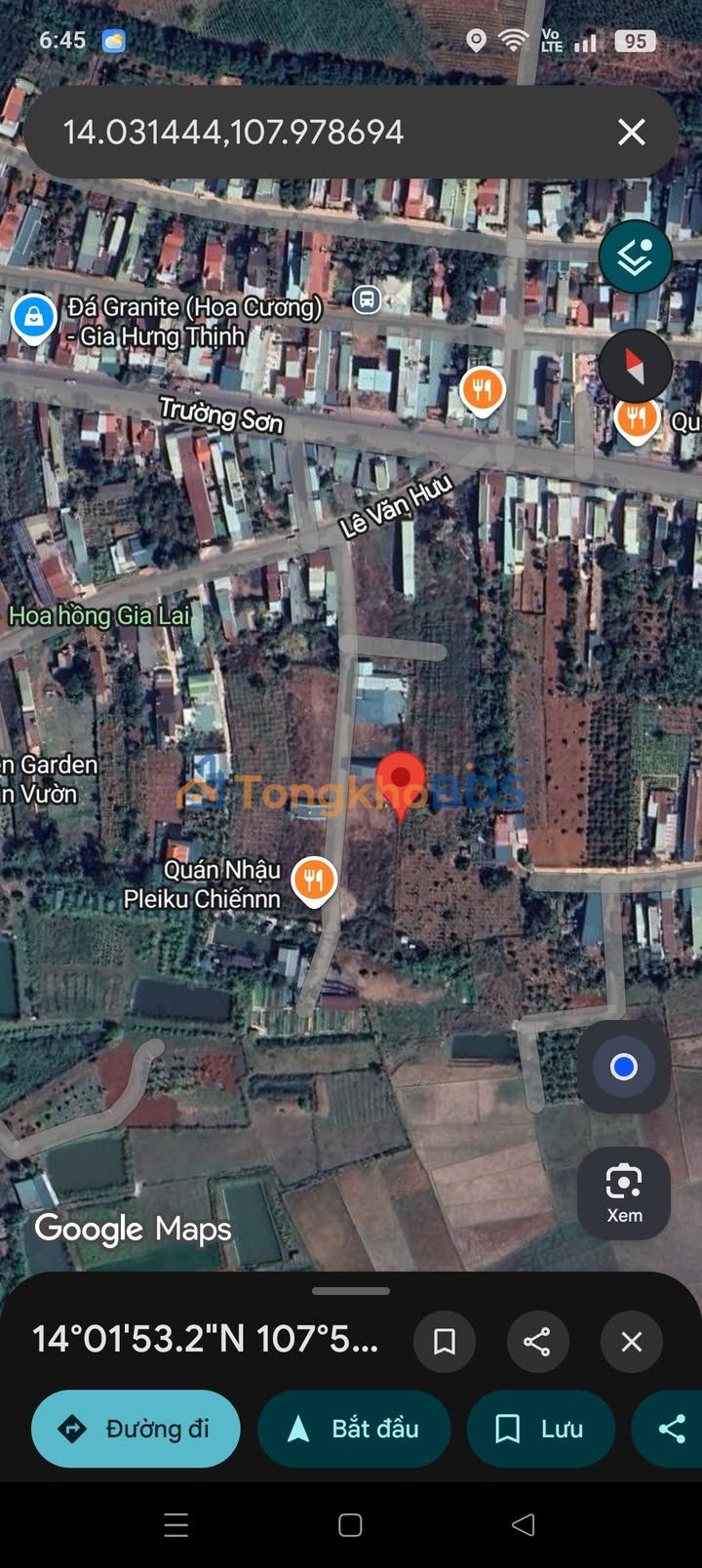
Task: Reset map orientation with the compass
Action: click(x=635, y=367)
